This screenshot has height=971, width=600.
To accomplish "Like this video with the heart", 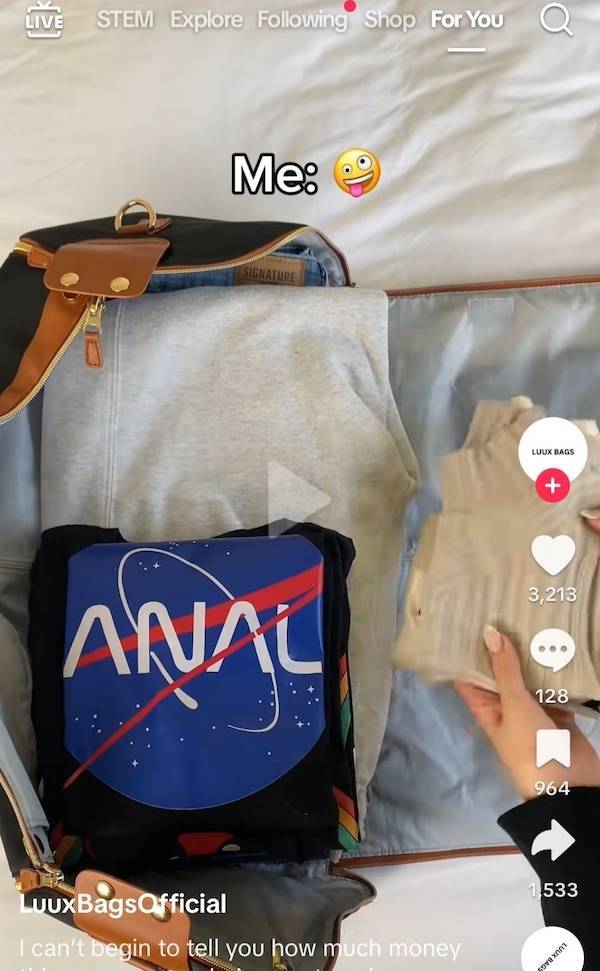I will coord(552,555).
